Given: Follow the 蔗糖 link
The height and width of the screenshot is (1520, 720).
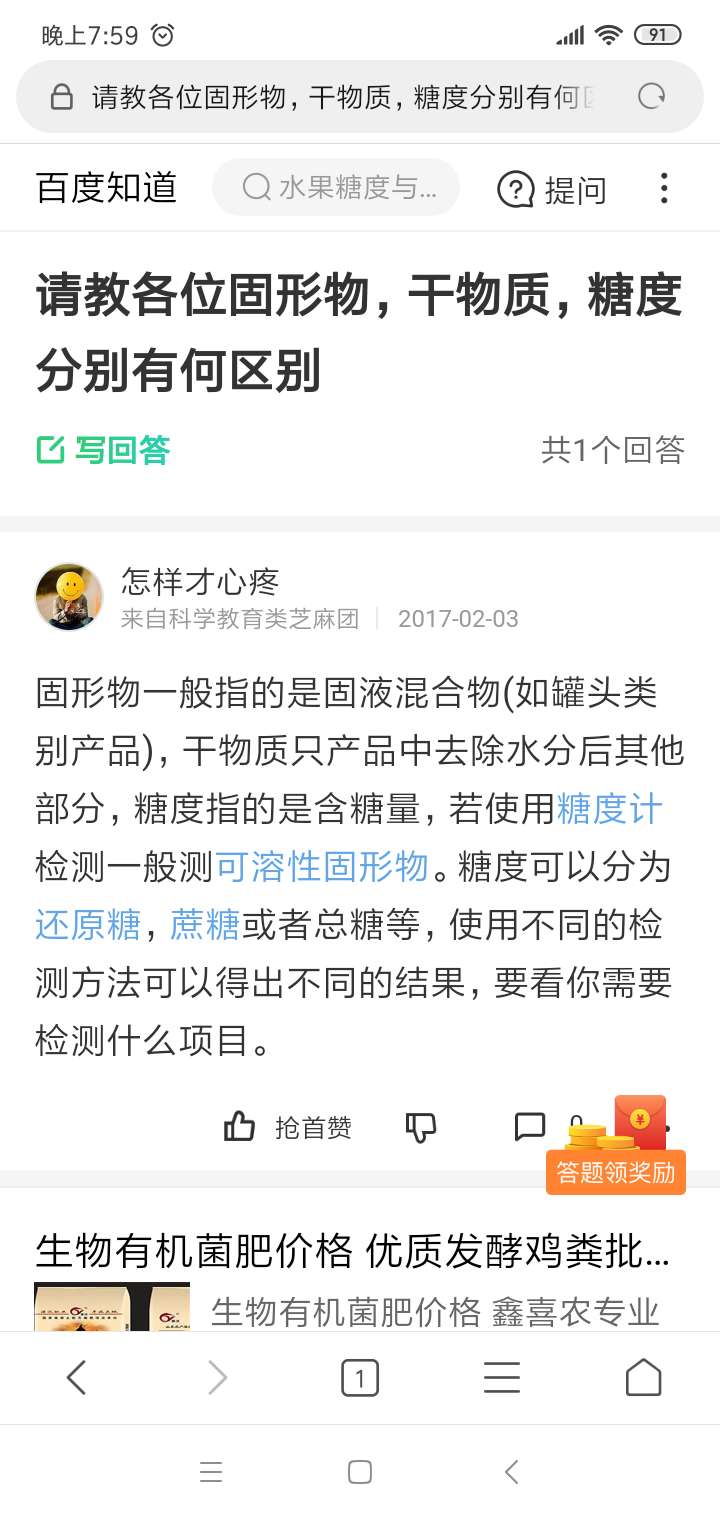Looking at the screenshot, I should click(205, 925).
